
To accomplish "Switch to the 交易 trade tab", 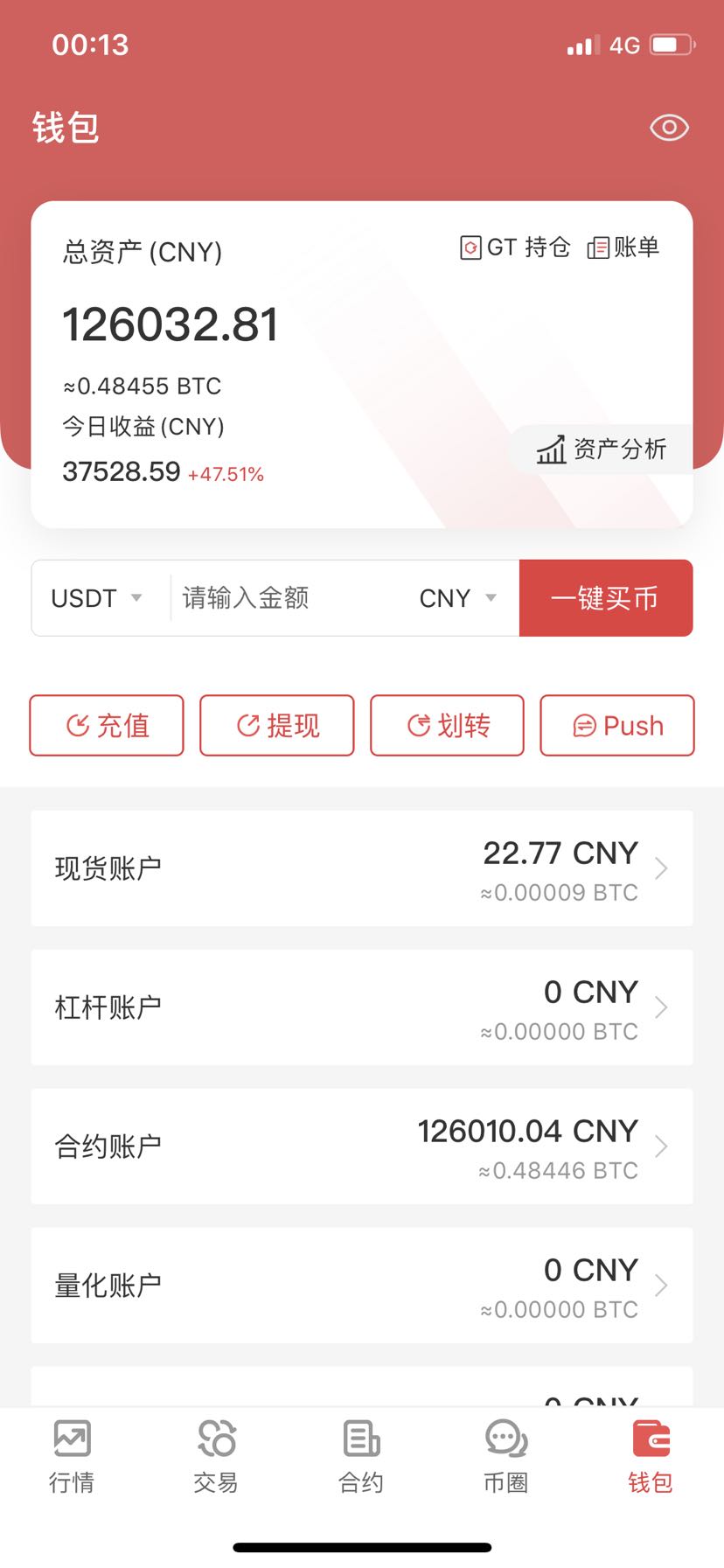I will point(216,1457).
